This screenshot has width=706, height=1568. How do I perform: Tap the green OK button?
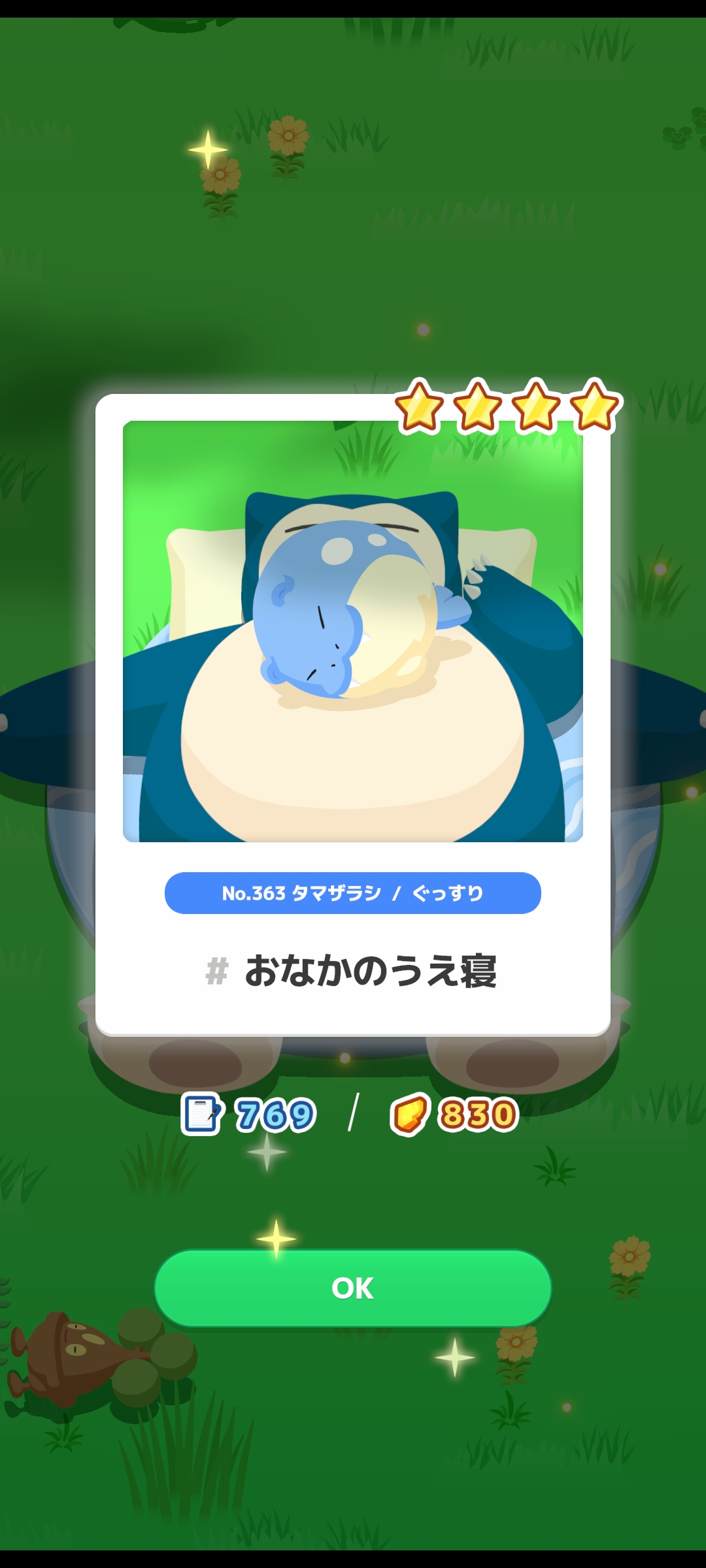pos(353,1288)
